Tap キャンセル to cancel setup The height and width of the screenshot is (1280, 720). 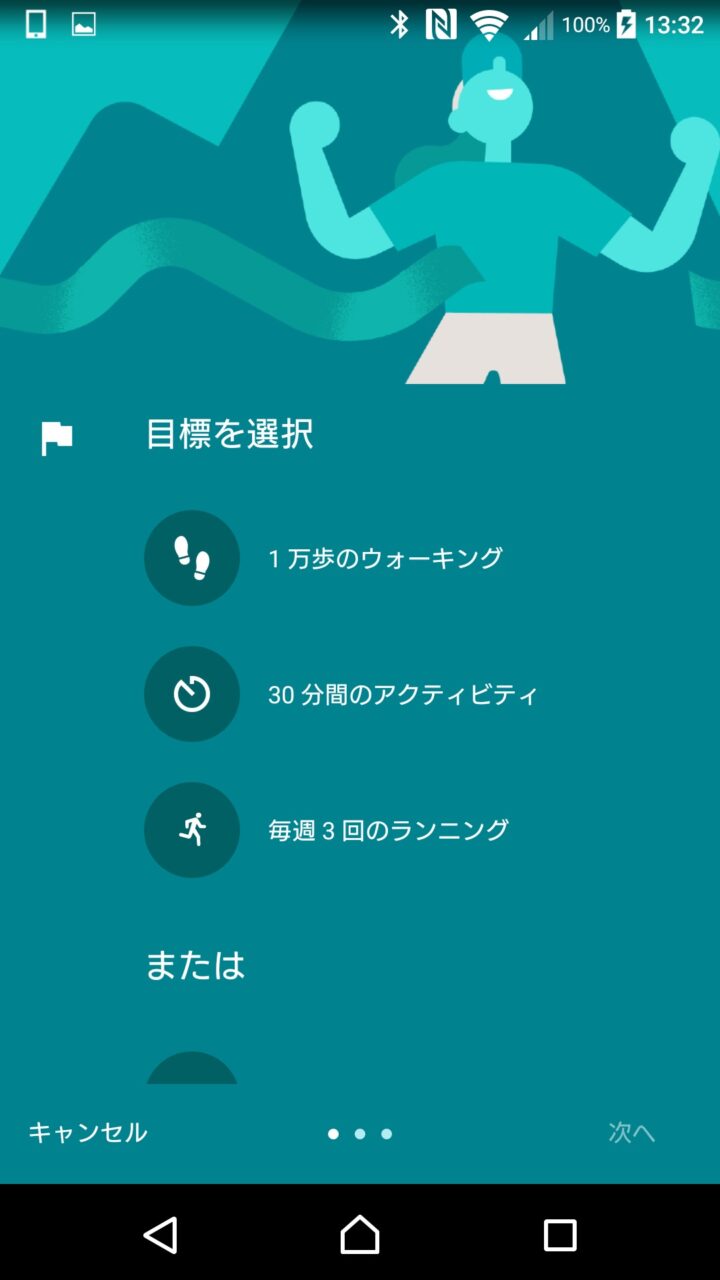pos(88,1132)
